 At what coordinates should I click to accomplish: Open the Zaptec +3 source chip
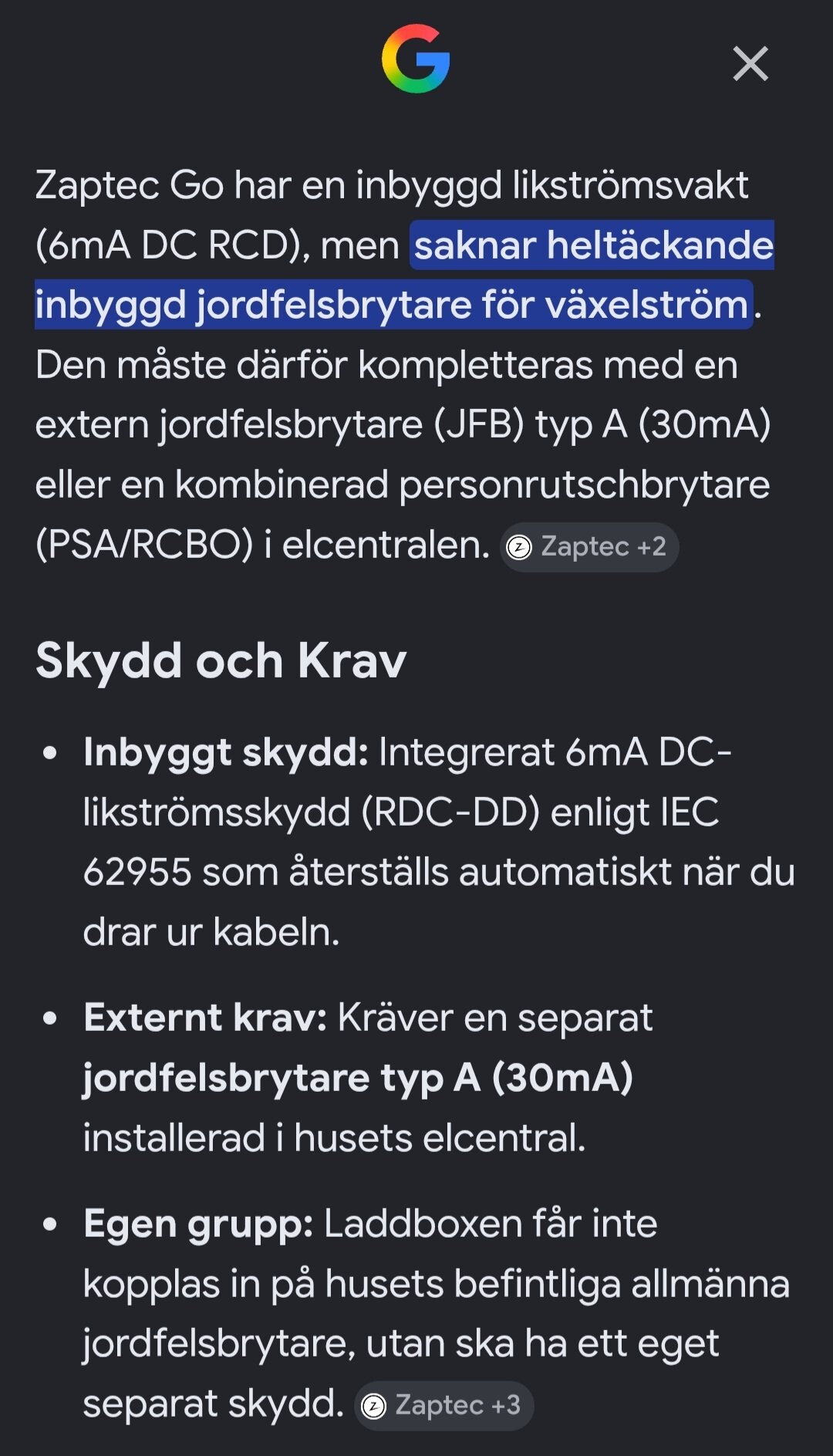[443, 1405]
